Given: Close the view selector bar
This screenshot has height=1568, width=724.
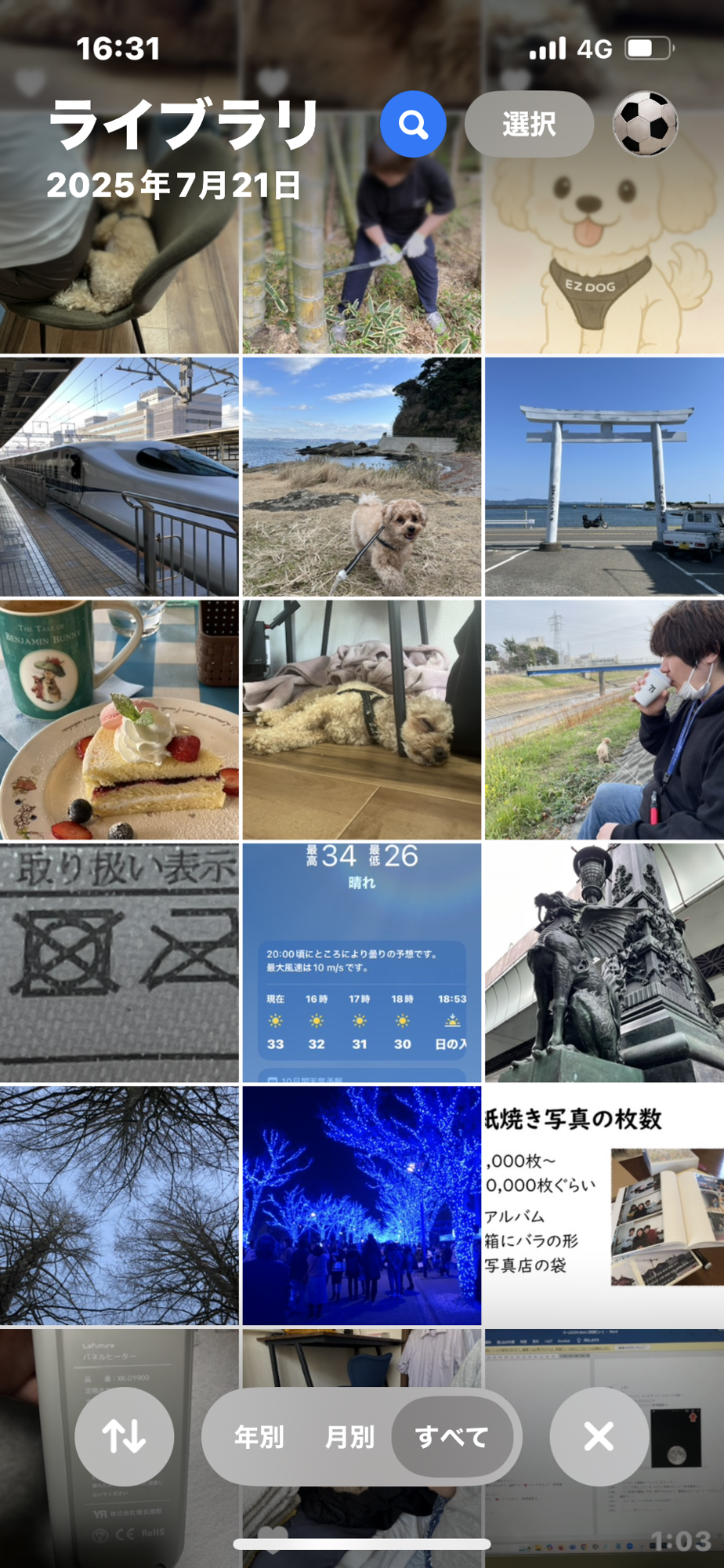Looking at the screenshot, I should pyautogui.click(x=599, y=1436).
